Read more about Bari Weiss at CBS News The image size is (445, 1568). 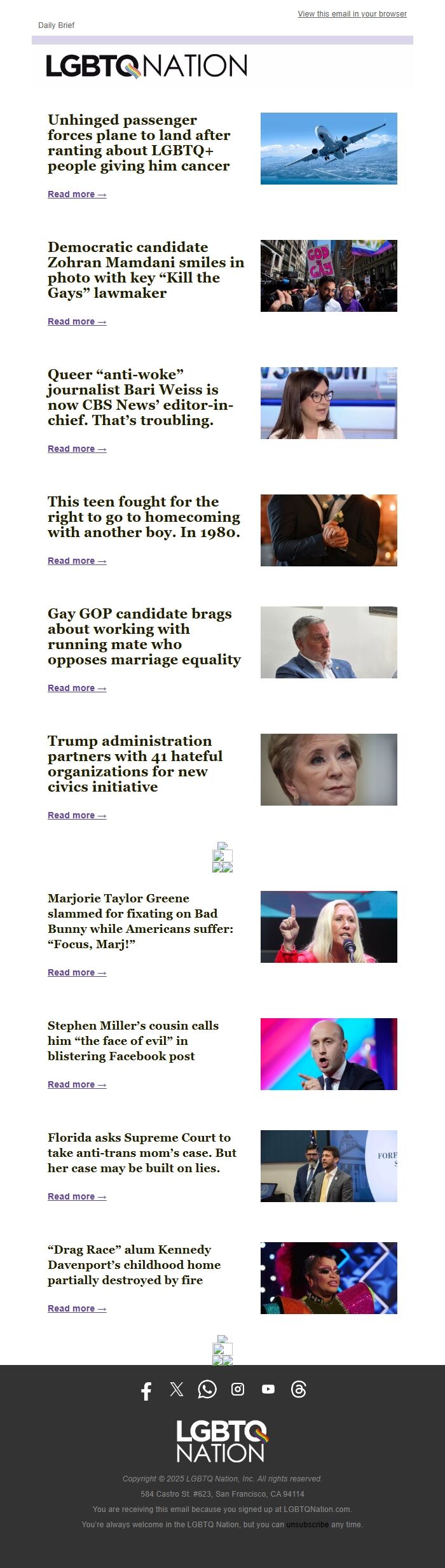(77, 449)
